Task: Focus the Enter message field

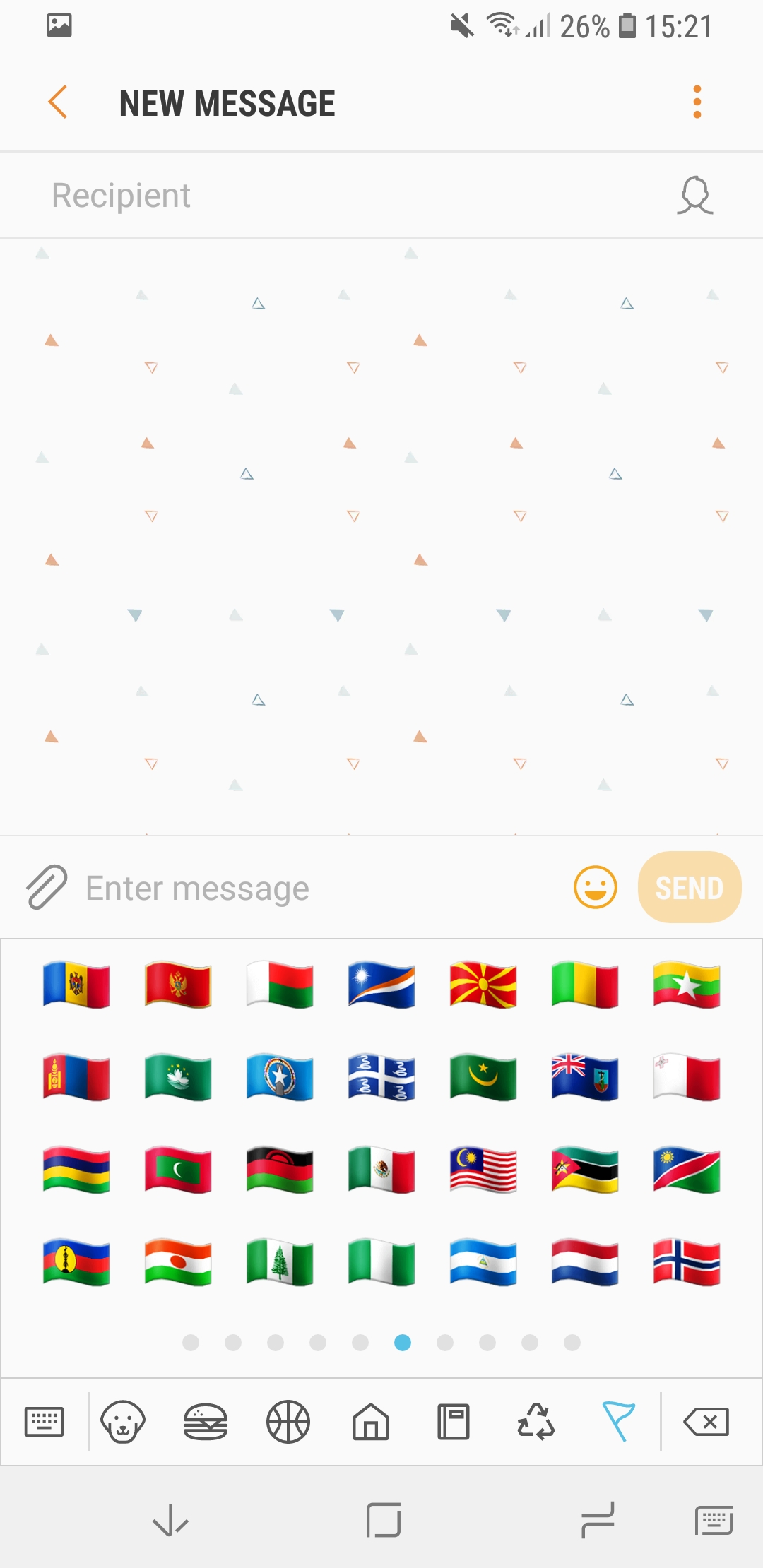Action: coord(318,888)
